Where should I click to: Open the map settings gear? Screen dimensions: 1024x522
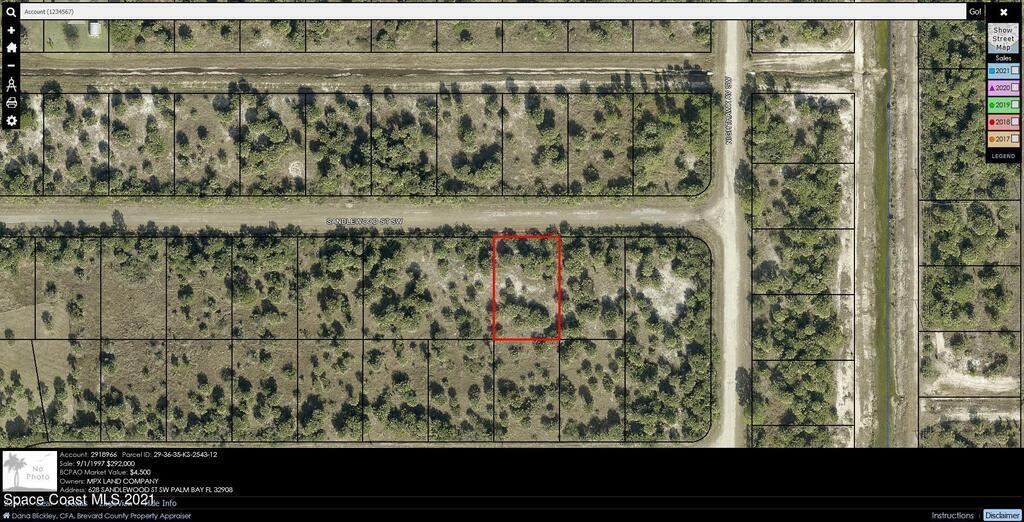click(x=11, y=120)
